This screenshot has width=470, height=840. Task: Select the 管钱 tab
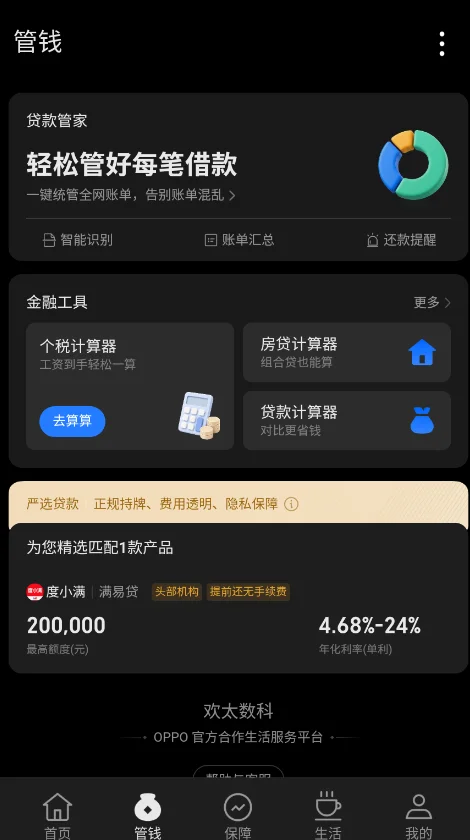147,815
